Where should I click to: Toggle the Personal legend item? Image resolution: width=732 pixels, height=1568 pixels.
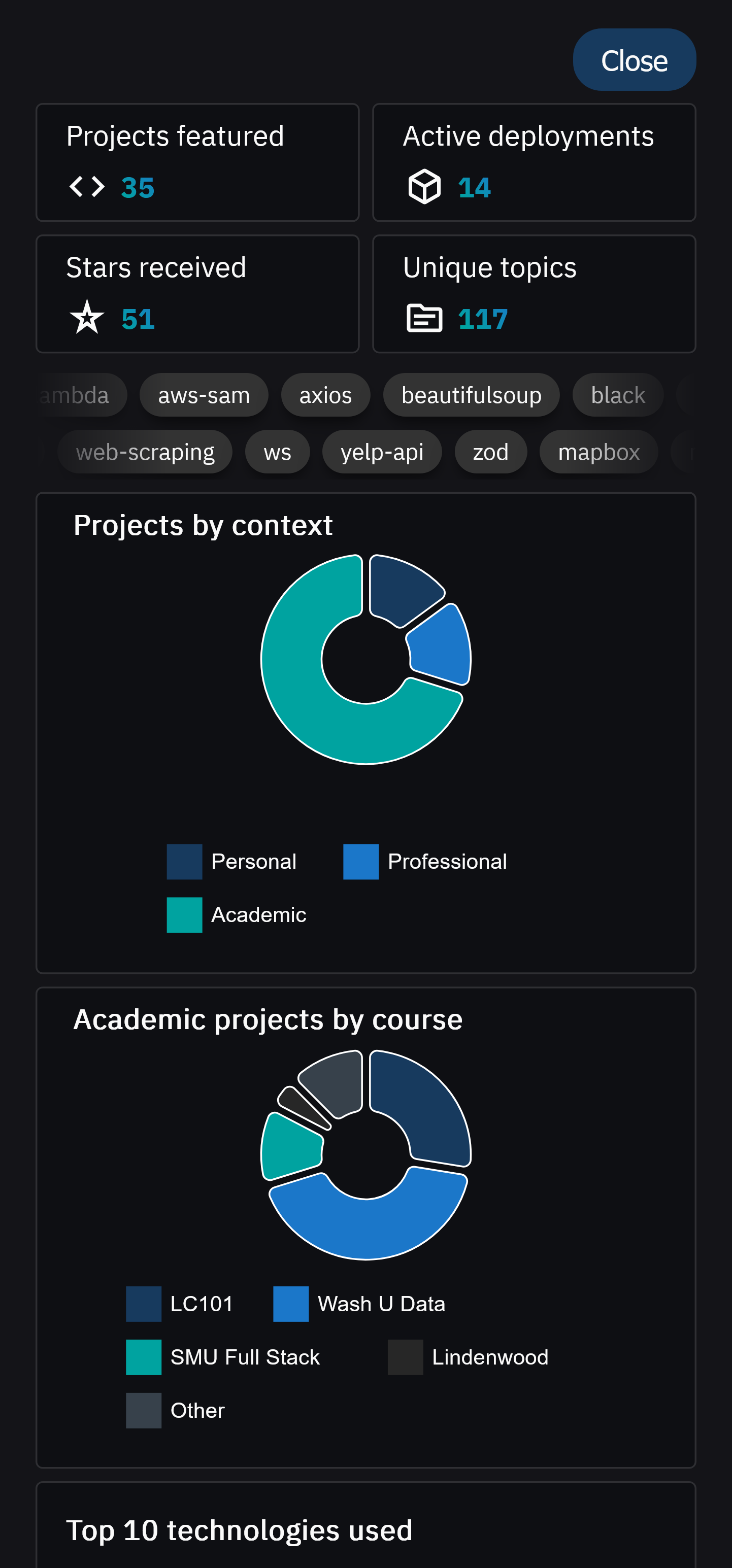pyautogui.click(x=232, y=861)
